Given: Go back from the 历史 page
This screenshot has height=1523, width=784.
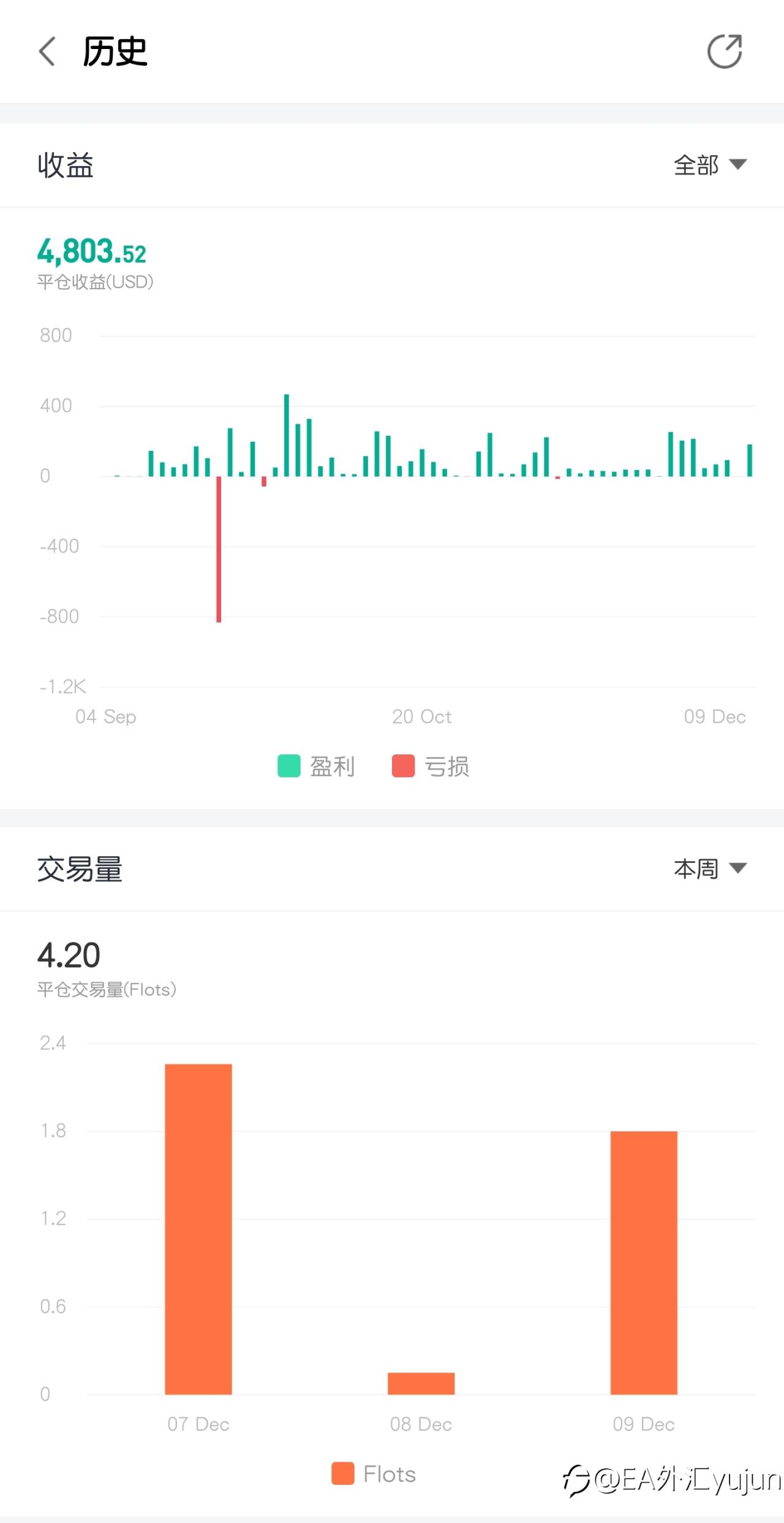Looking at the screenshot, I should (x=47, y=51).
